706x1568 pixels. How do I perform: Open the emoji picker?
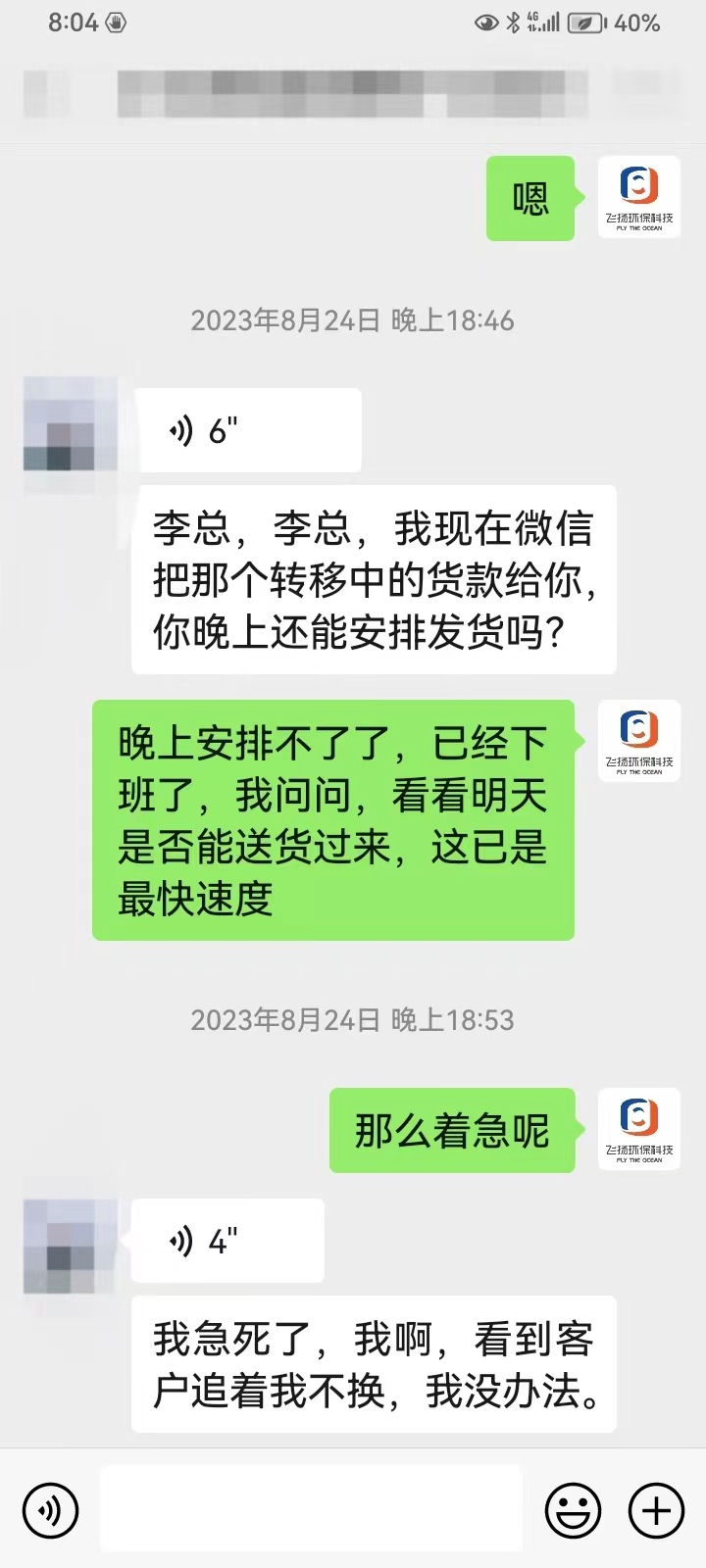point(573,1510)
